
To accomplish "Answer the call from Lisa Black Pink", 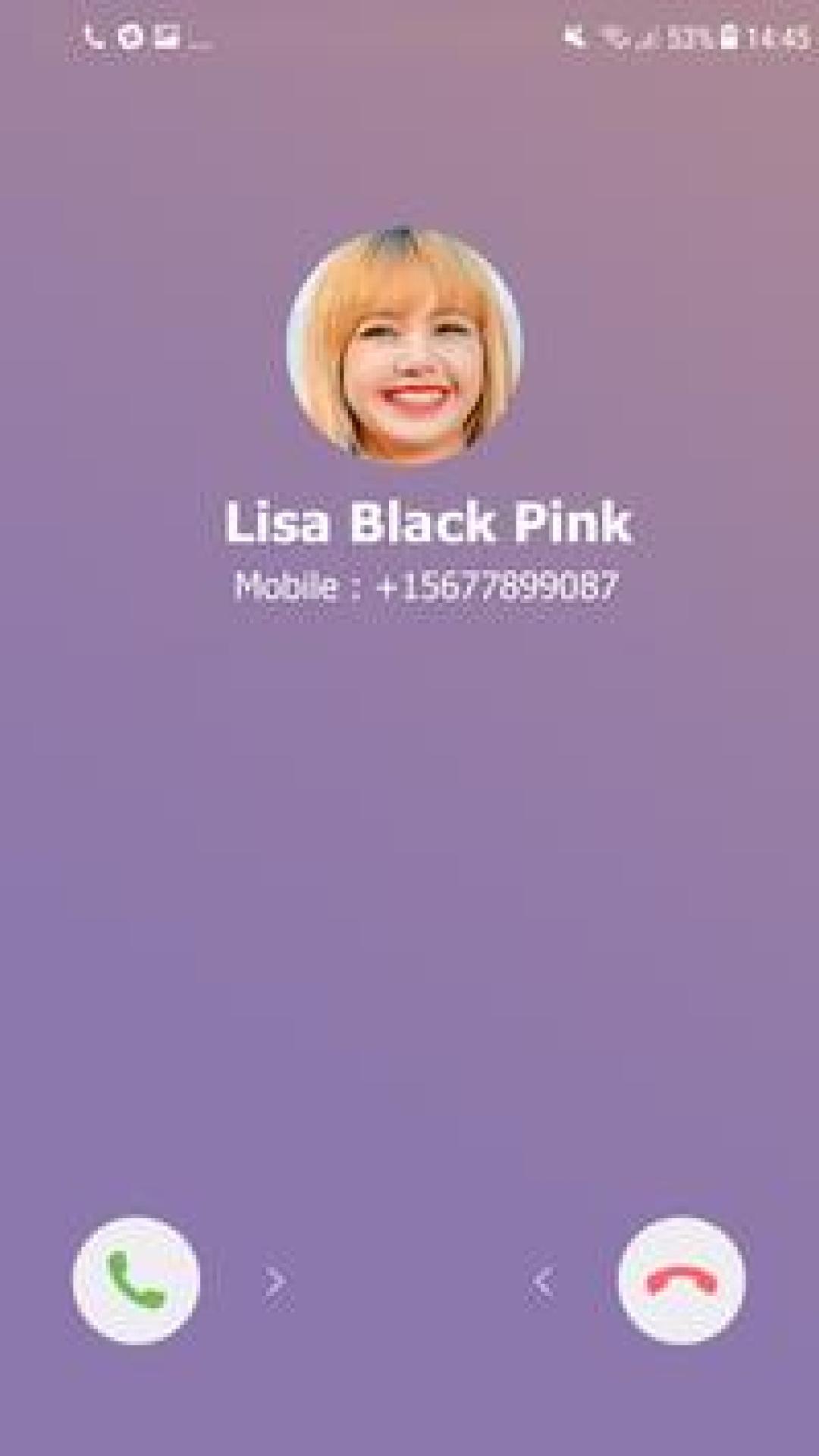I will (x=136, y=1280).
